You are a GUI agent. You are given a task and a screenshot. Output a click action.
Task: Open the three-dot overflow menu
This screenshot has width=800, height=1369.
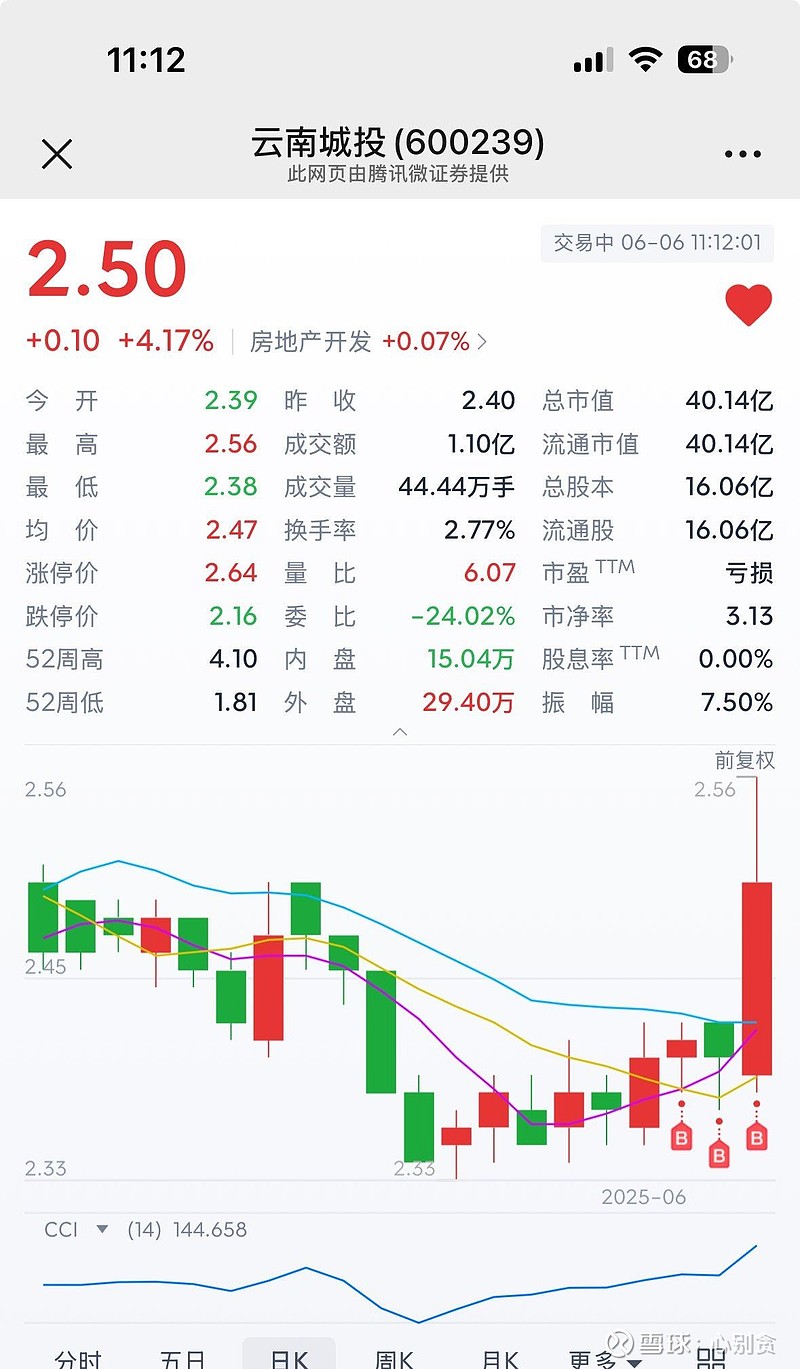click(x=742, y=154)
